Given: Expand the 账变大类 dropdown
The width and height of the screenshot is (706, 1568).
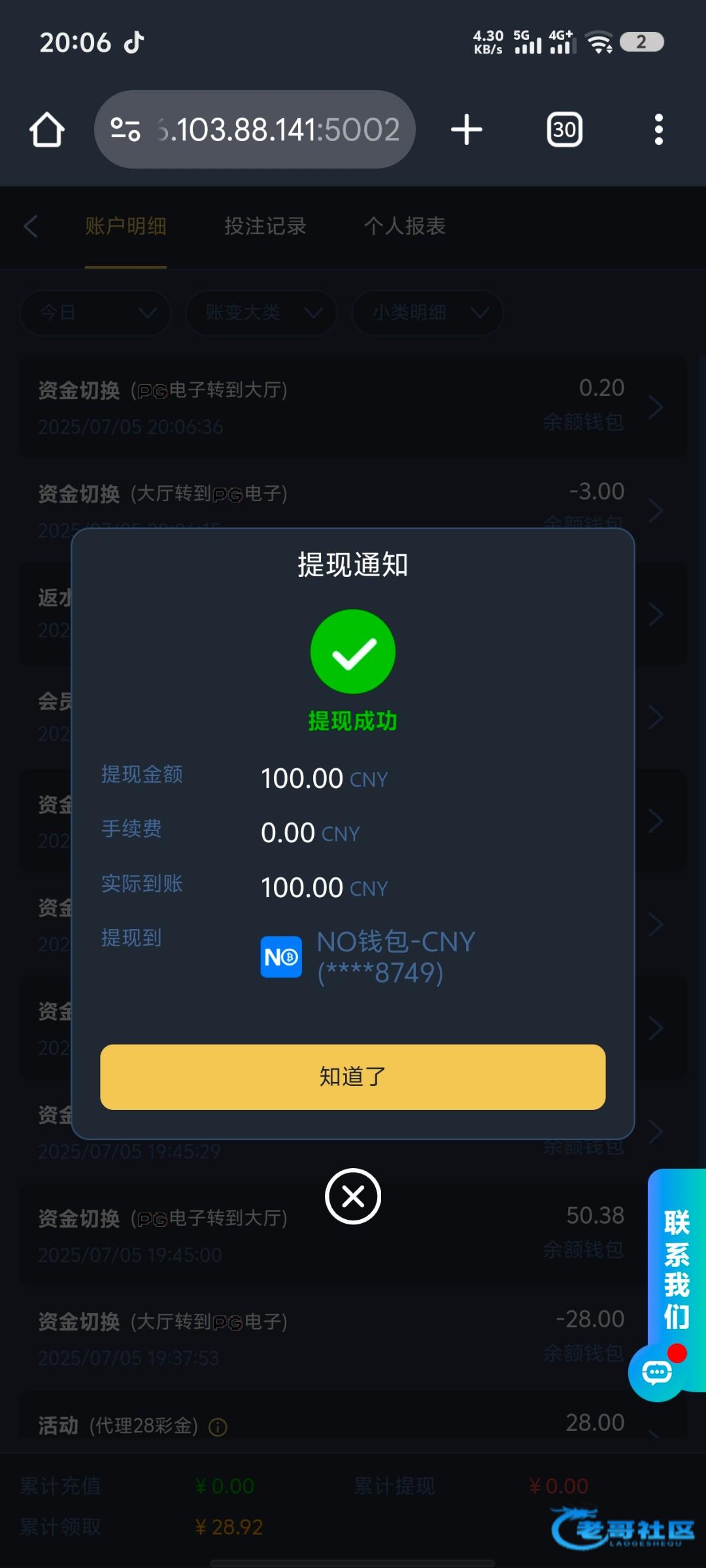Looking at the screenshot, I should [261, 313].
